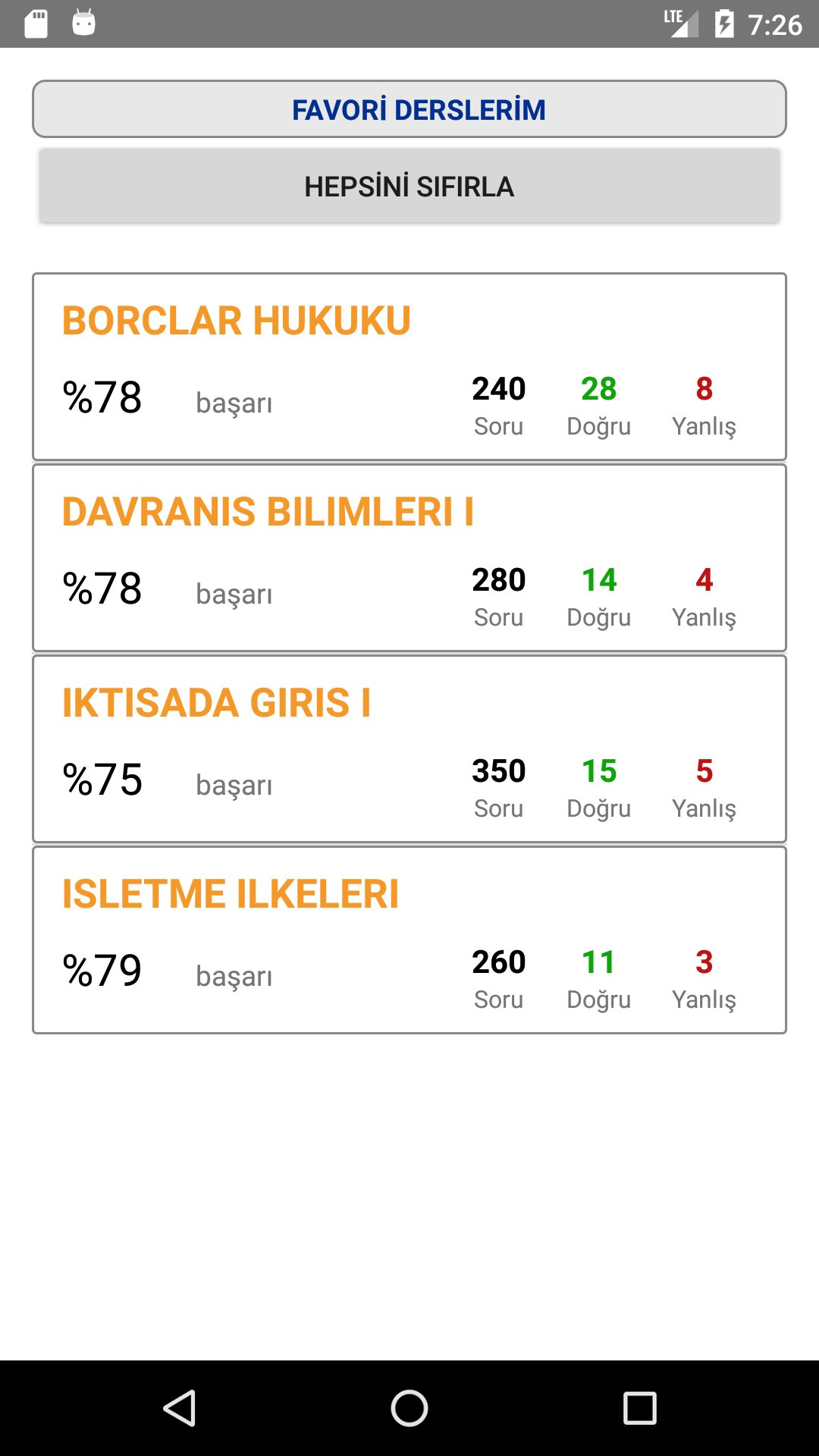Return to the home screen
819x1456 pixels.
point(409,1408)
